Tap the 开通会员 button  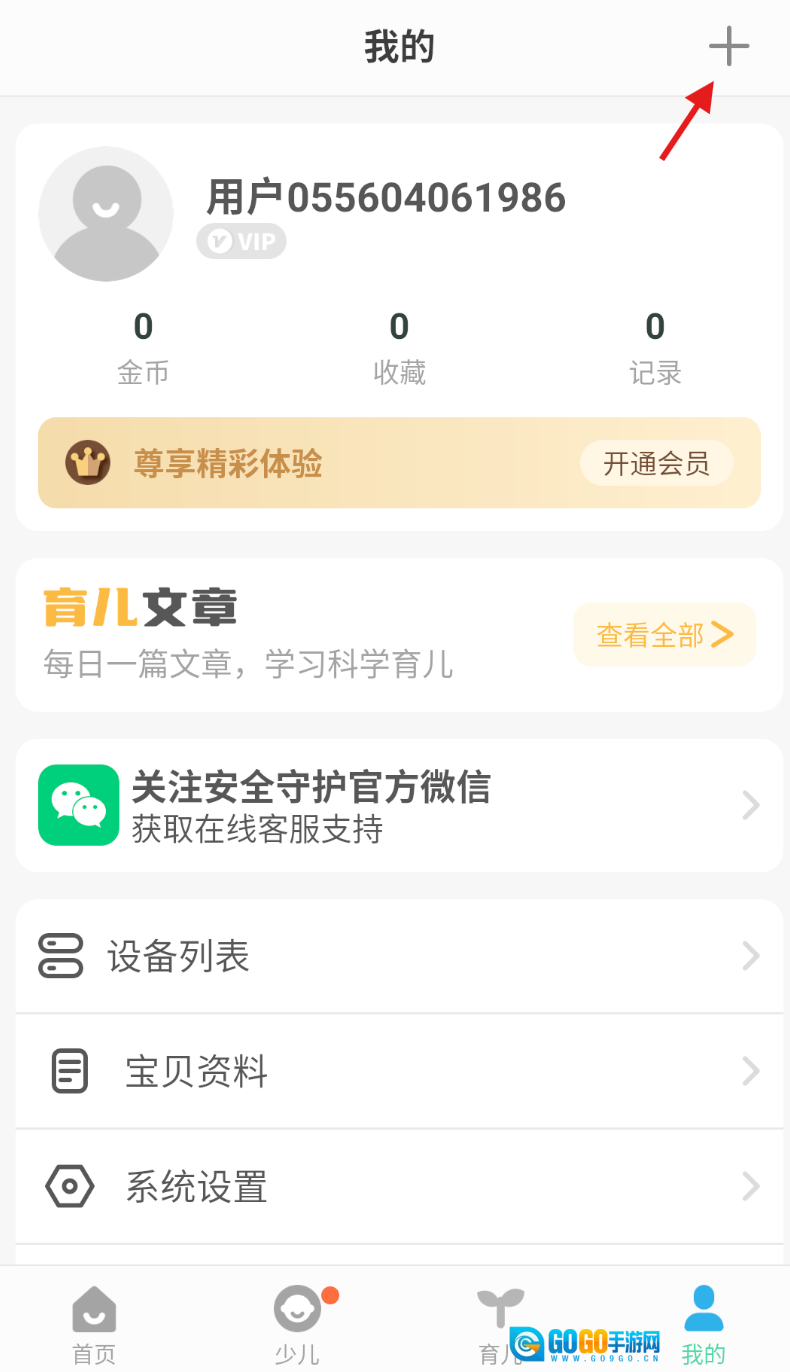pos(656,464)
